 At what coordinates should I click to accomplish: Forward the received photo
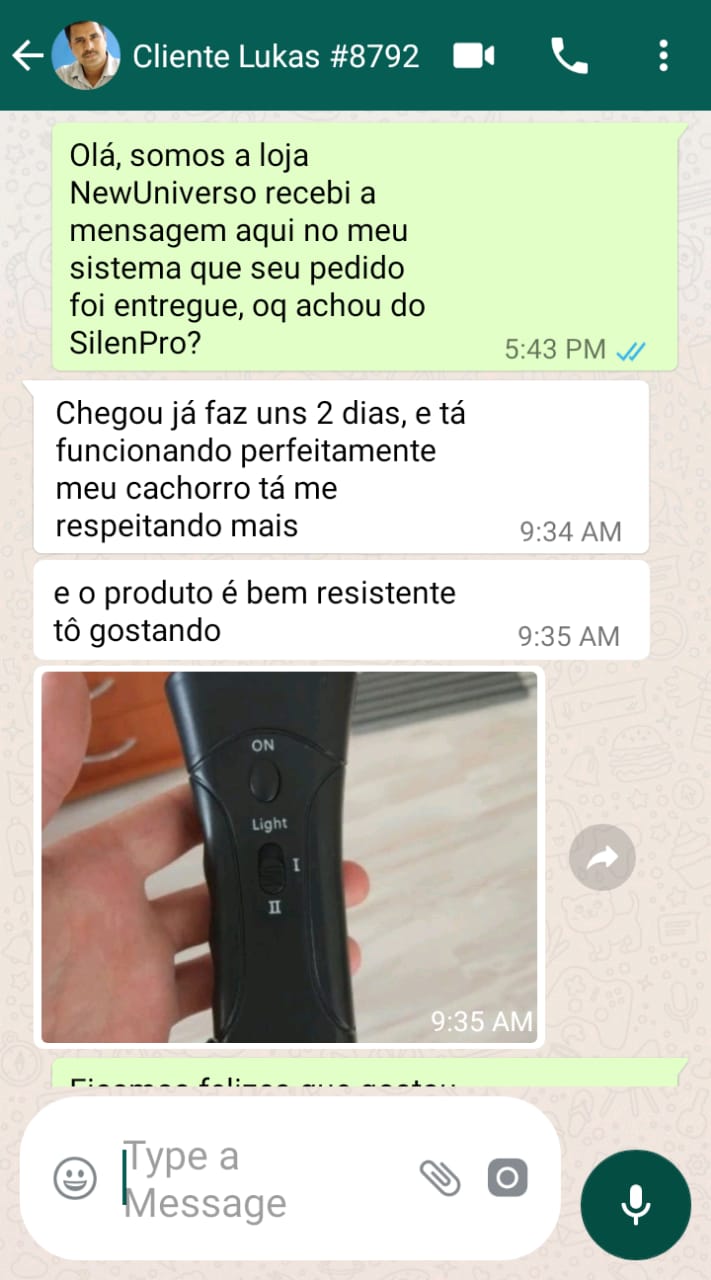click(602, 857)
